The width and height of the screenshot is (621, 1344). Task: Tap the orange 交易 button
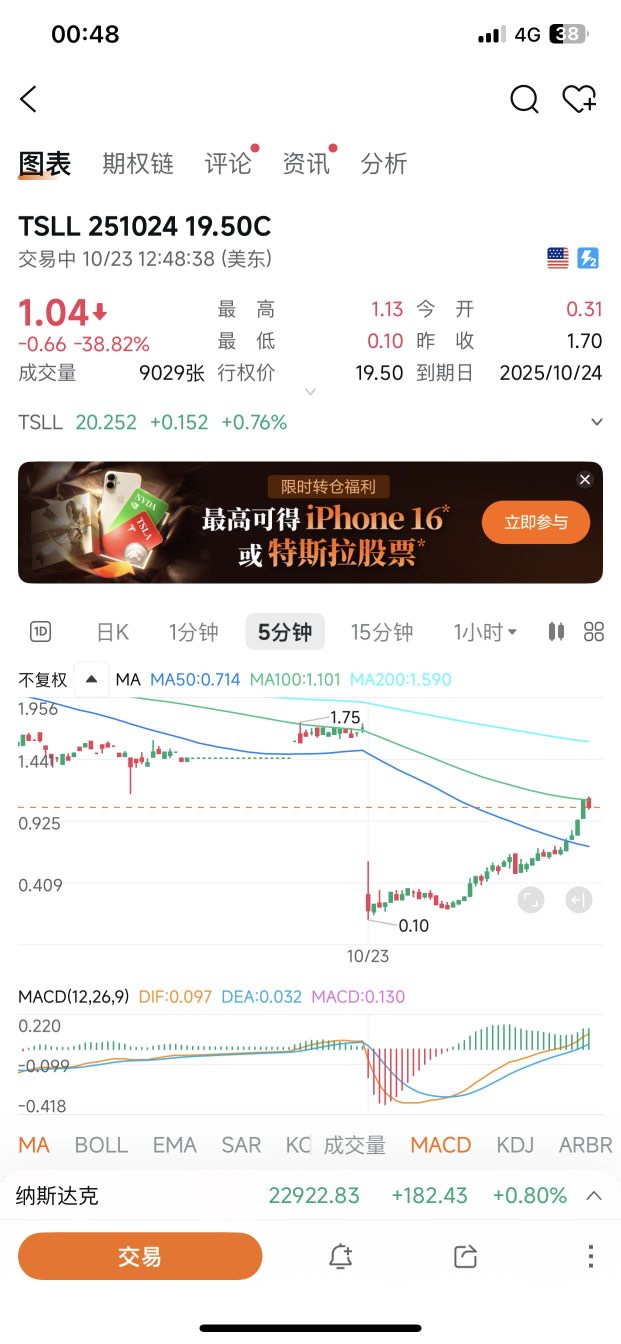(x=140, y=1257)
